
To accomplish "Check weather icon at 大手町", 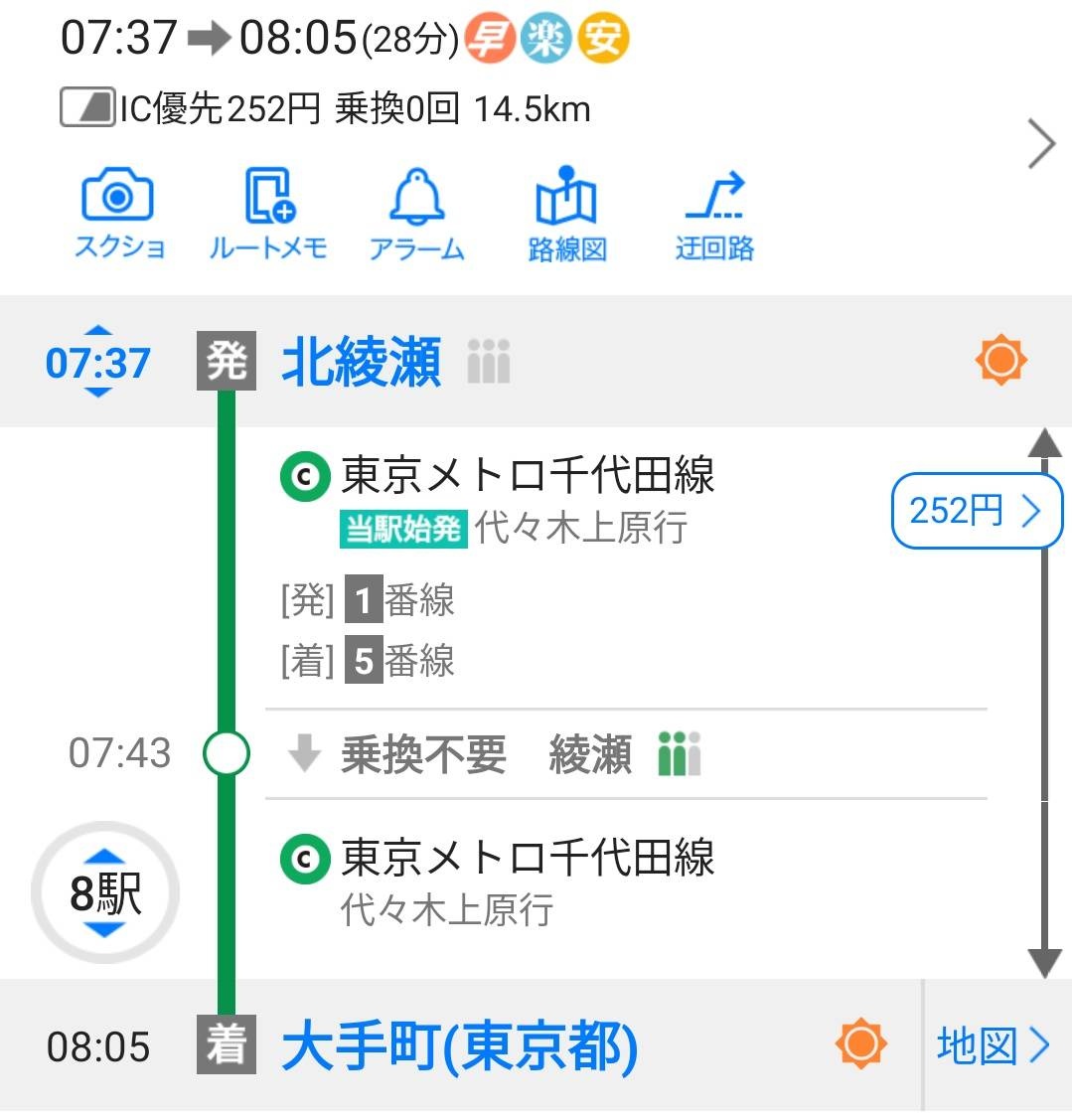I will coord(860,1044).
